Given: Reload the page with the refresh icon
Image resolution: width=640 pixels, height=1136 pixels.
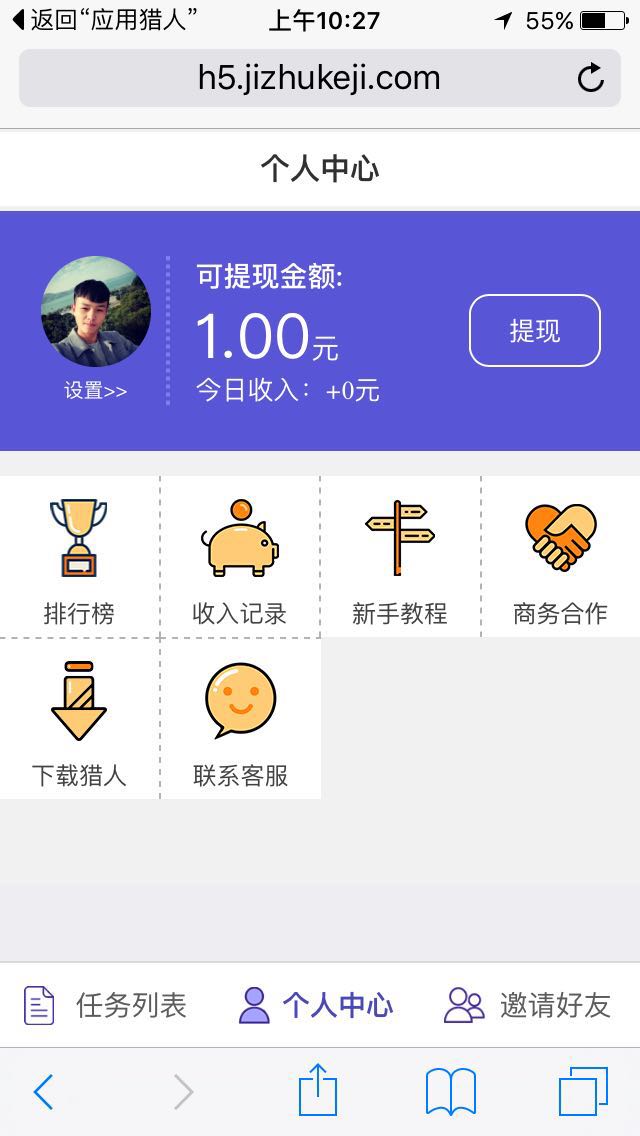Looking at the screenshot, I should [x=591, y=78].
